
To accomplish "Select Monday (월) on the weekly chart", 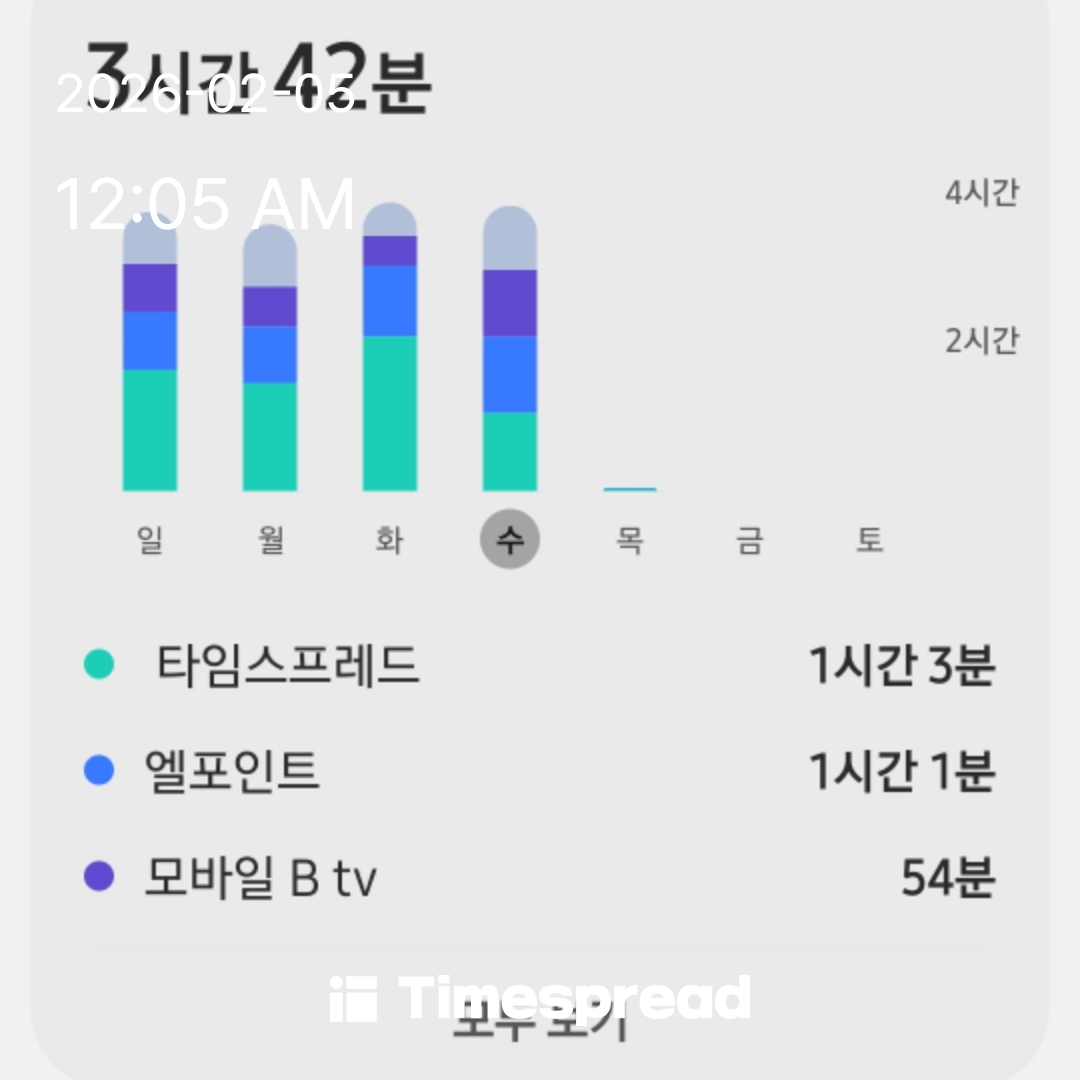I will click(270, 540).
